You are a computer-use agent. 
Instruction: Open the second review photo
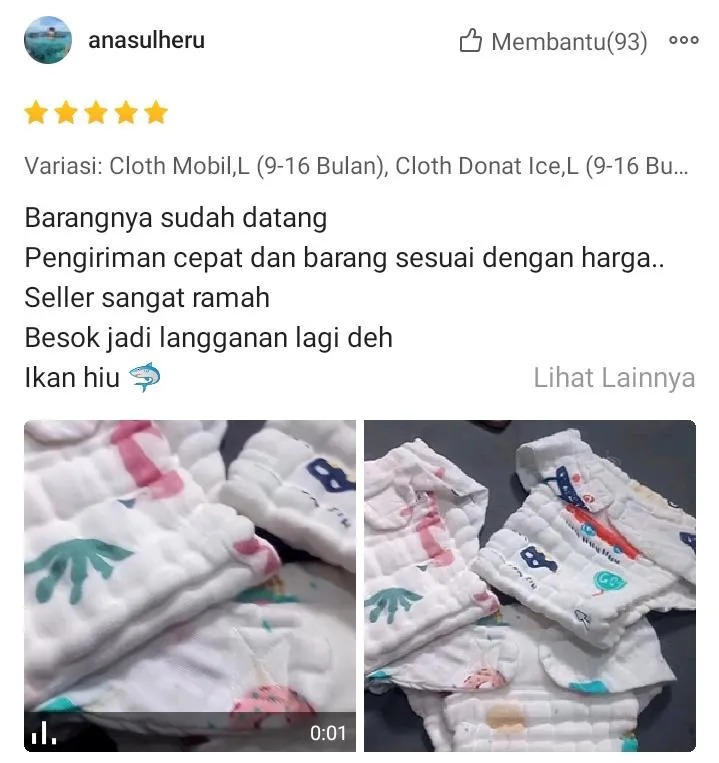(529, 585)
